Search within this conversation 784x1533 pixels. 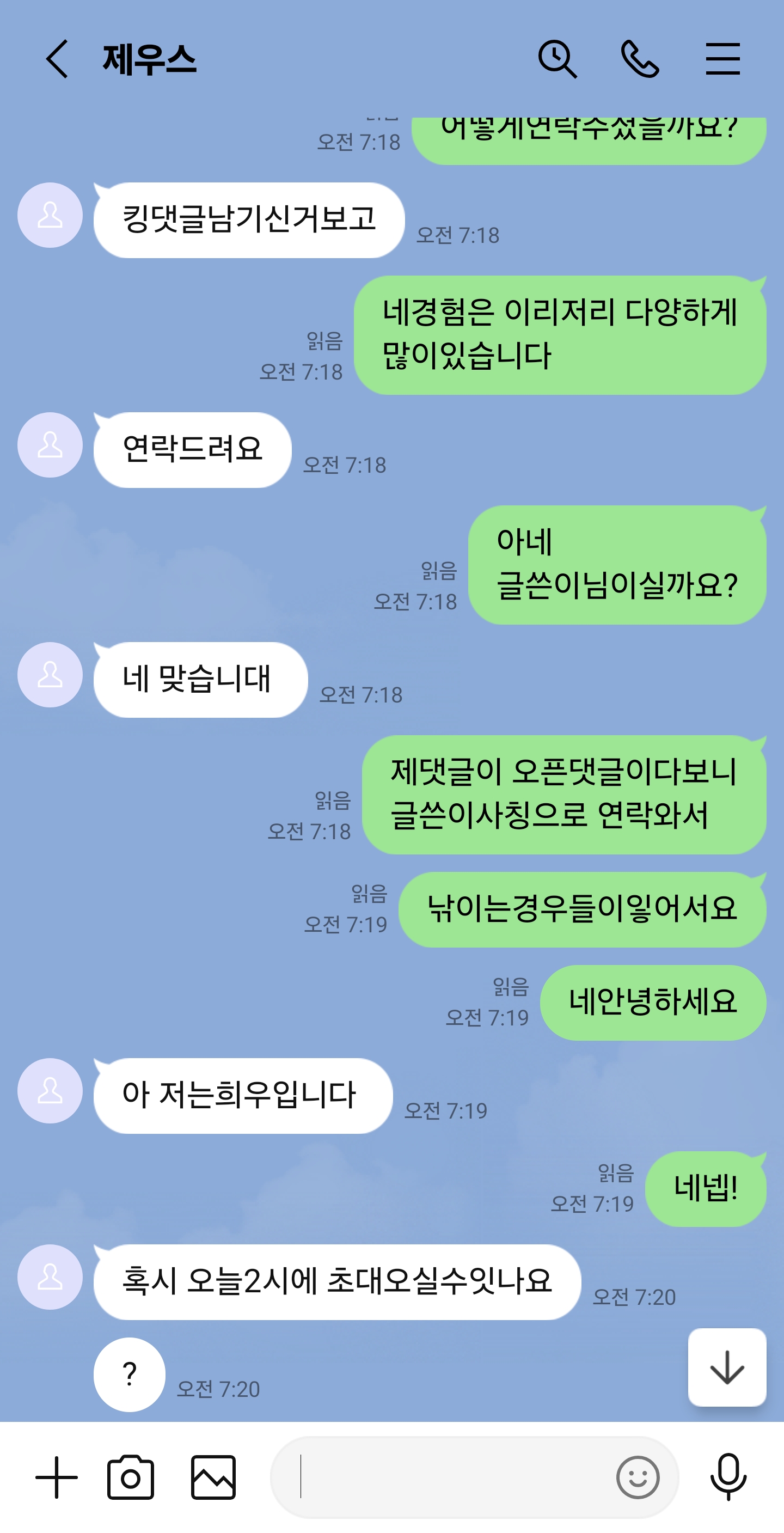click(557, 59)
